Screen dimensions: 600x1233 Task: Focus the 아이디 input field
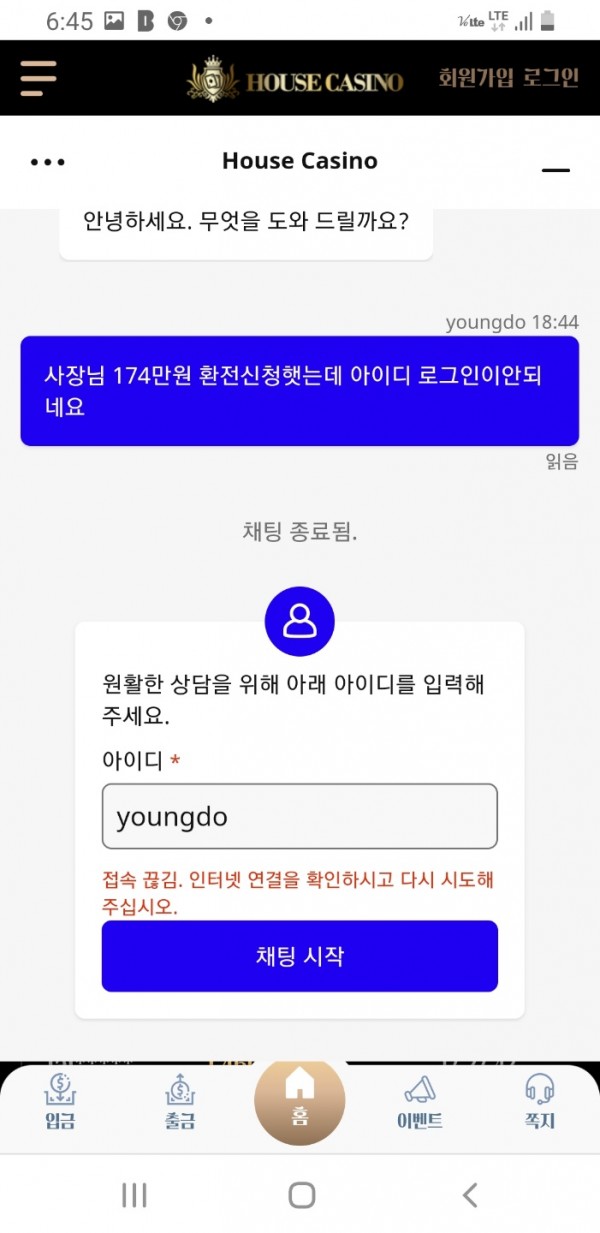click(x=299, y=816)
